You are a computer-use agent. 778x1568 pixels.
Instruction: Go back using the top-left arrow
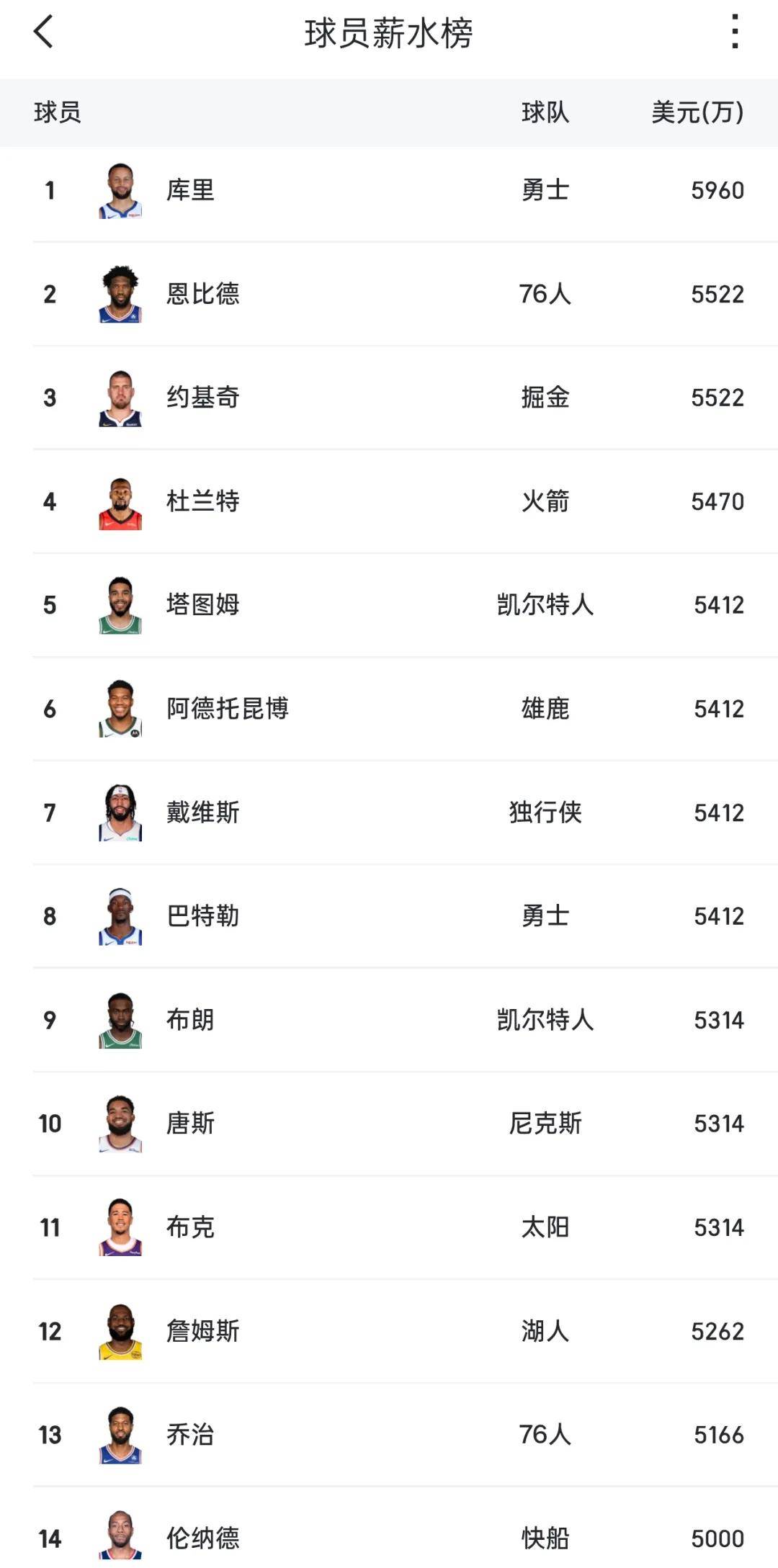43,32
